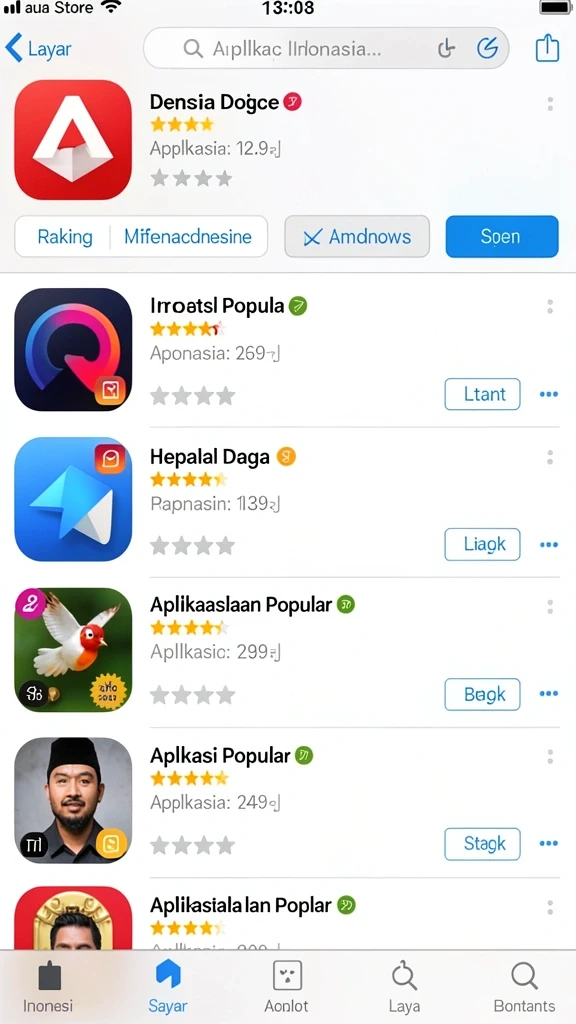Tap the Liagk button for Hepalal Daga

(482, 545)
